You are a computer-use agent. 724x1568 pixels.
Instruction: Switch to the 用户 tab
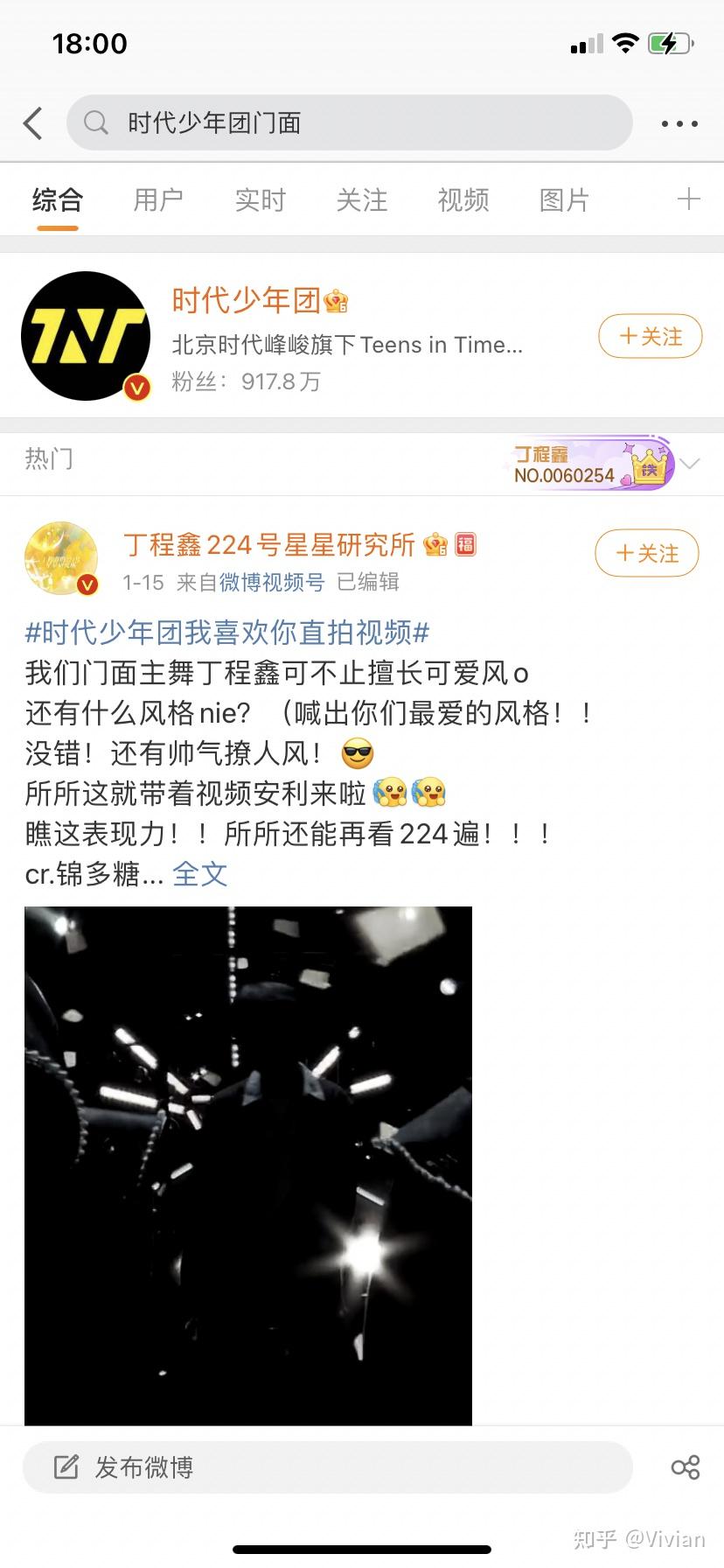158,200
